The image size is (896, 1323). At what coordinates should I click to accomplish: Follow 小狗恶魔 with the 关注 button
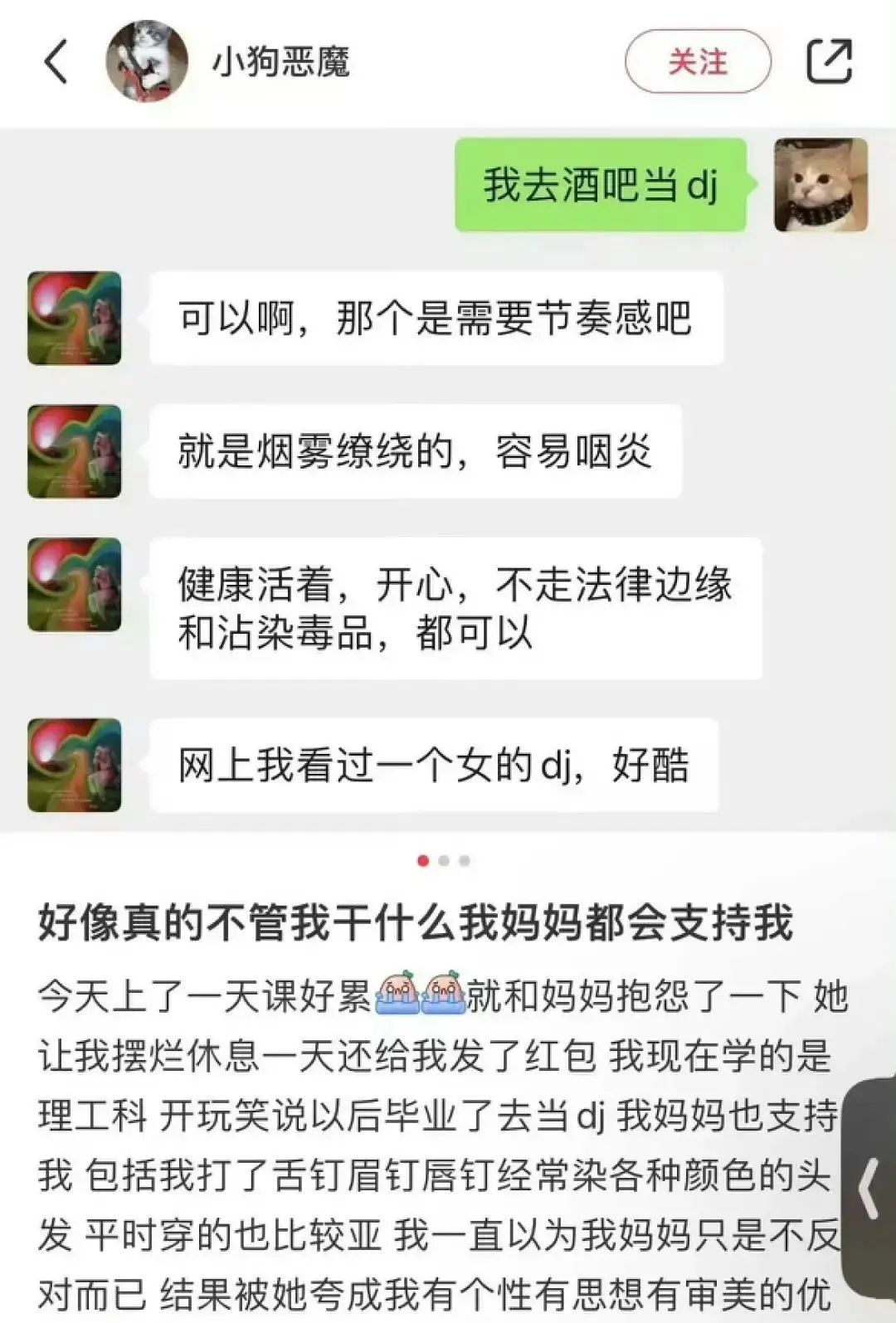[x=697, y=61]
